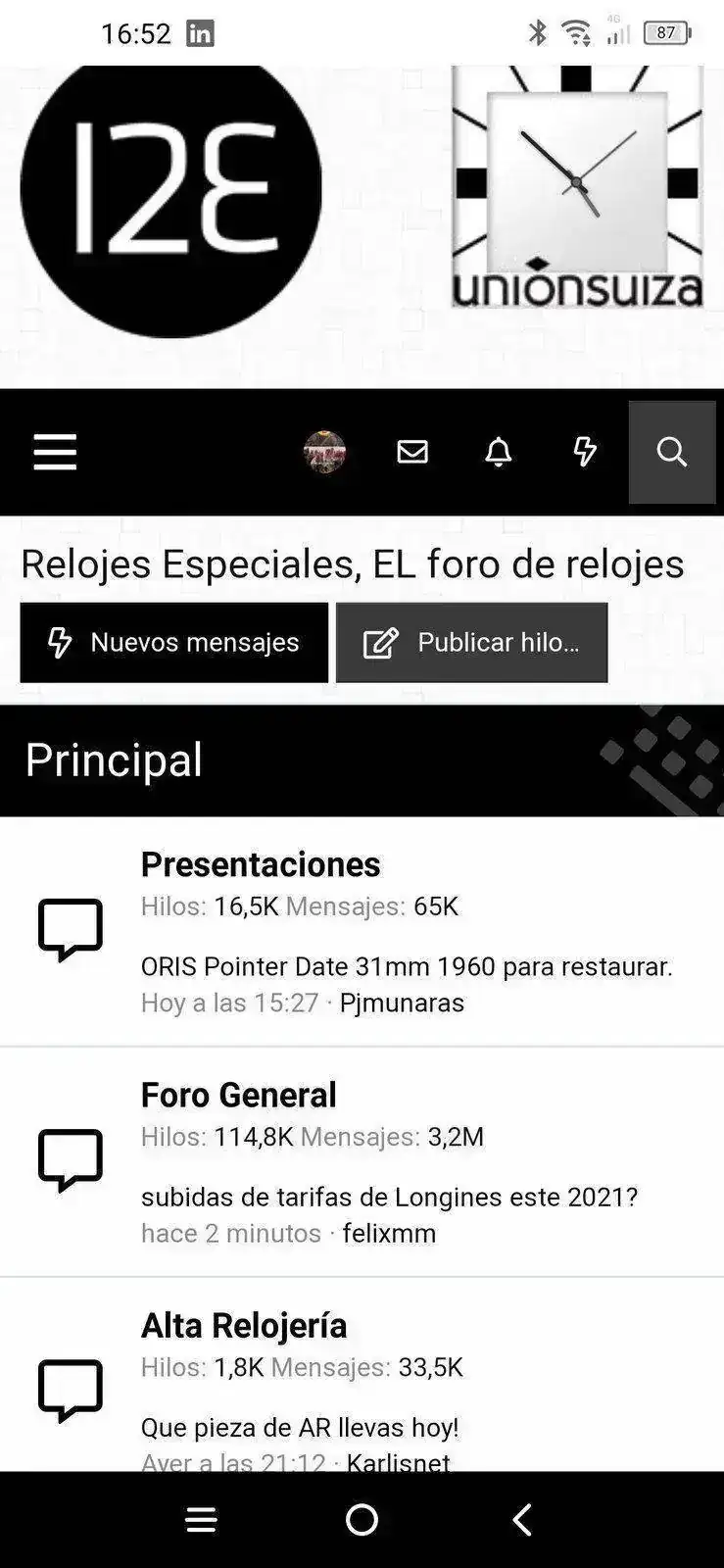View Pjmunaras user profile
Screen dimensions: 724x1568
pyautogui.click(x=402, y=1003)
